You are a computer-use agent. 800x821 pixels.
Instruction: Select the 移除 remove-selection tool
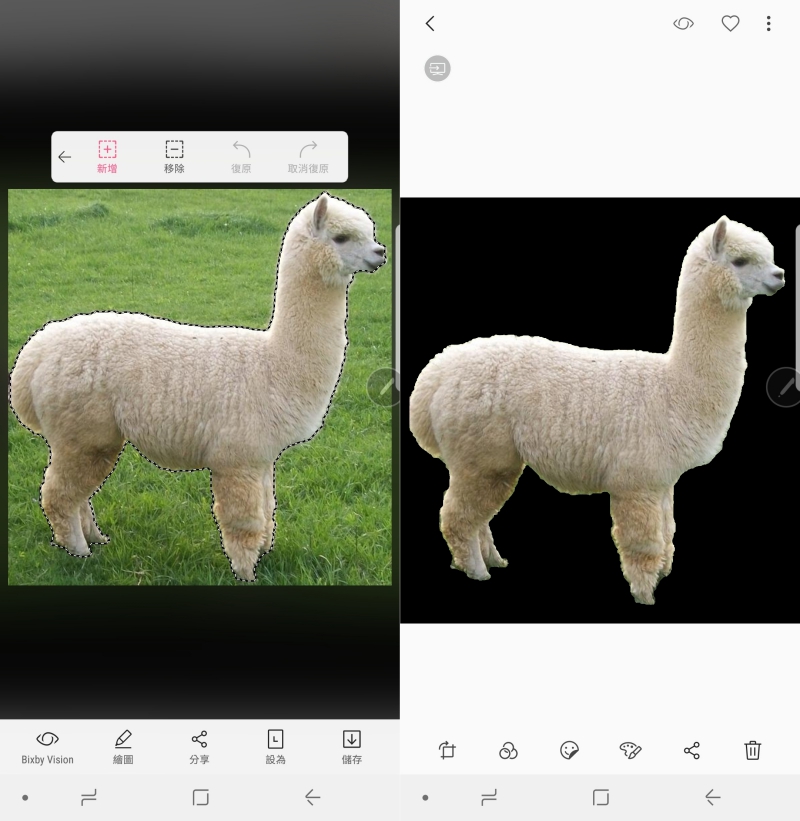point(174,156)
